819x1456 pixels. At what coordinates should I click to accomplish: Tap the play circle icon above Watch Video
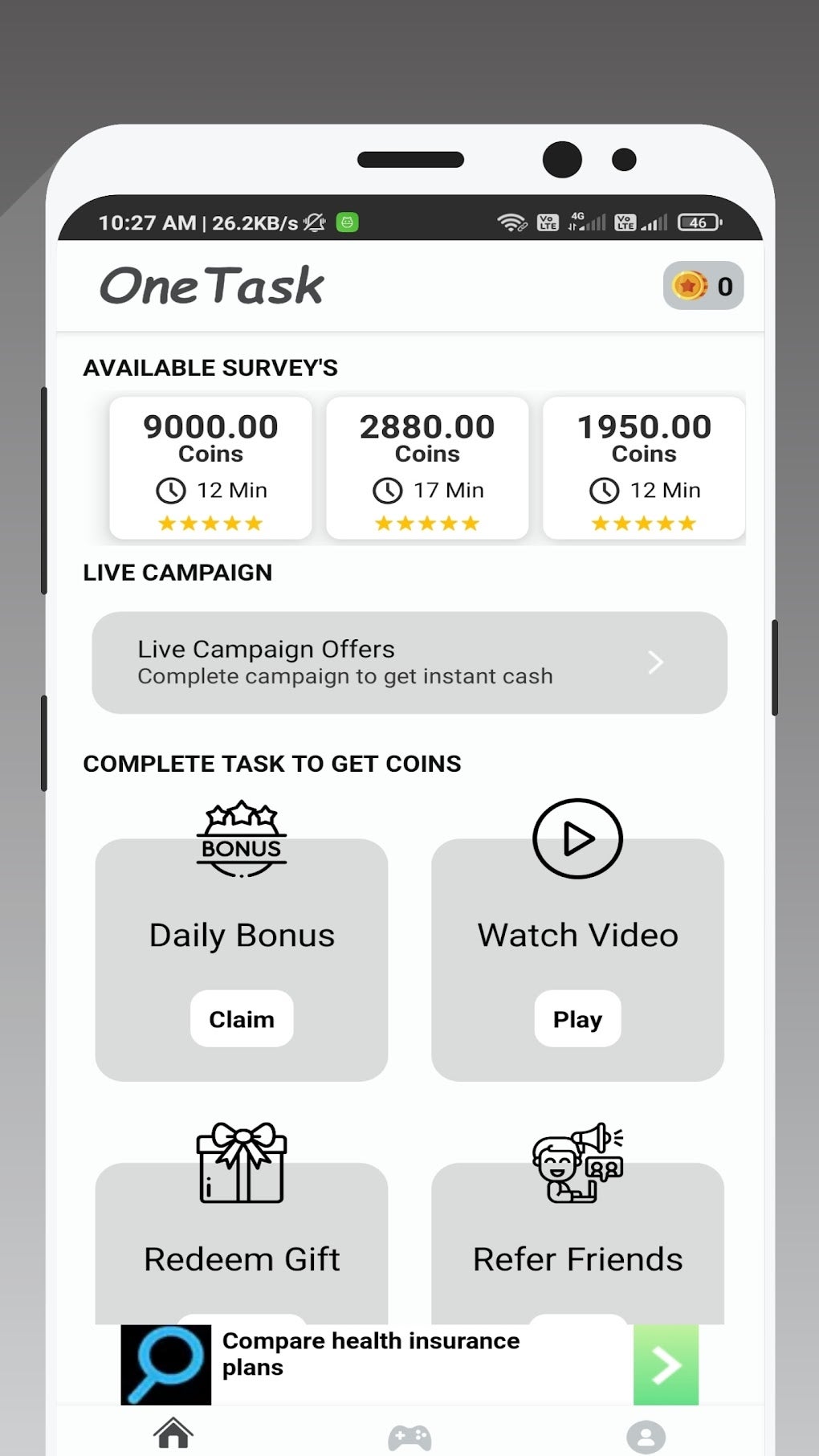click(577, 838)
